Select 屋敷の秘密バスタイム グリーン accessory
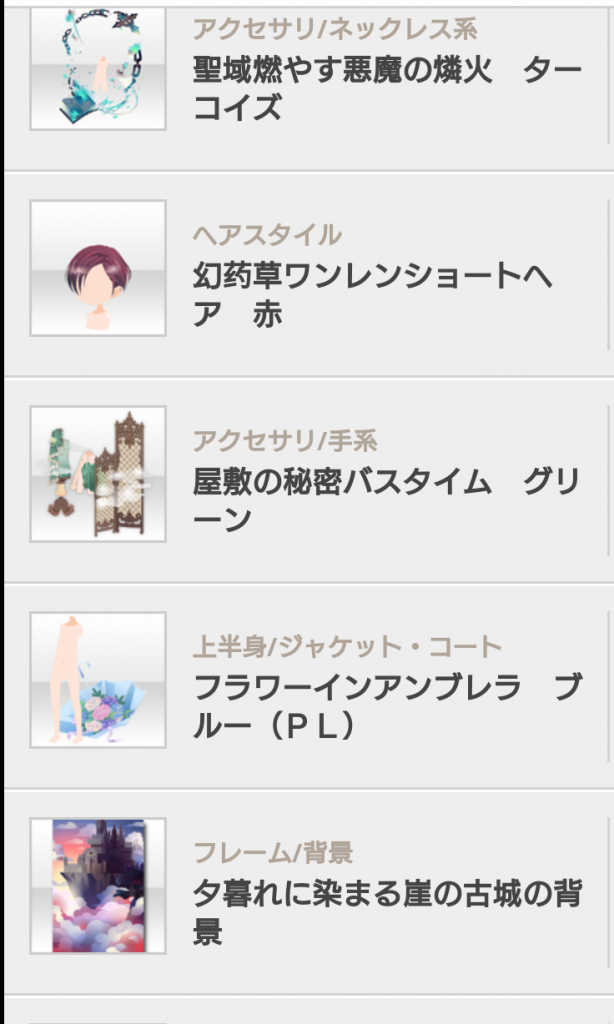The width and height of the screenshot is (614, 1024). click(307, 481)
